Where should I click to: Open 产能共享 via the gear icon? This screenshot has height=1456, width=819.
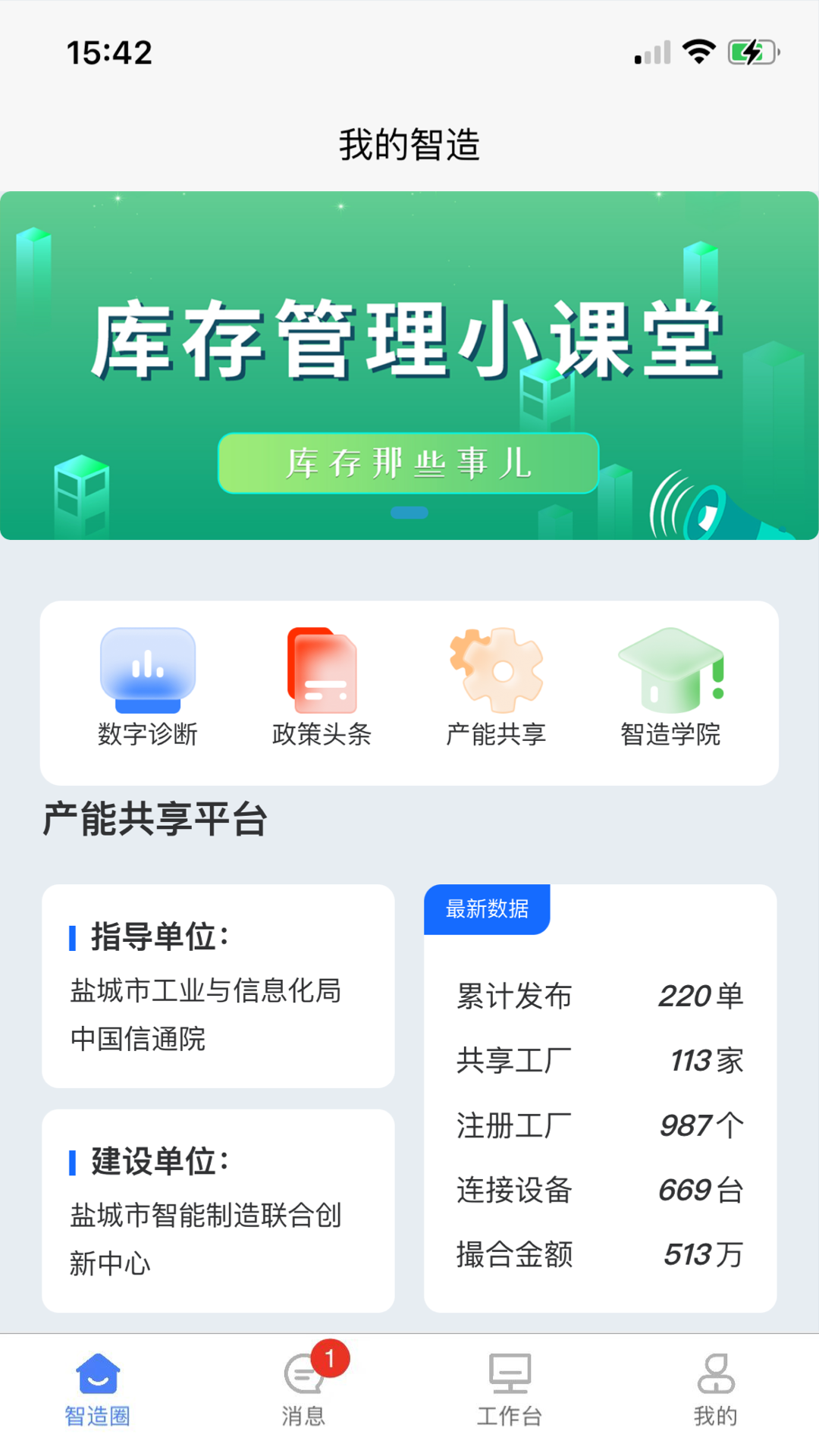[495, 667]
